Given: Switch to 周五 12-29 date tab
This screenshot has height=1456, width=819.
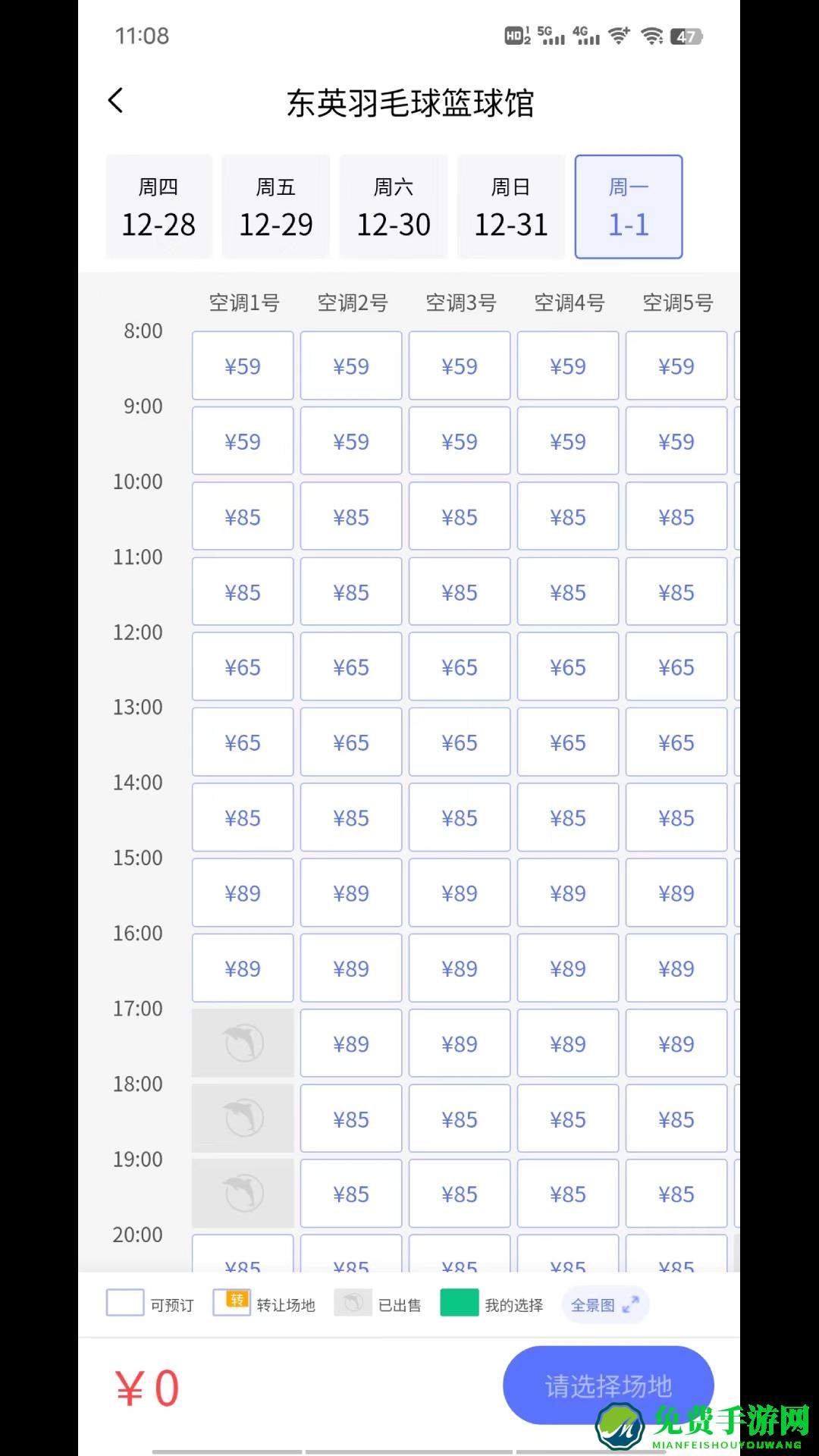Looking at the screenshot, I should click(x=276, y=207).
